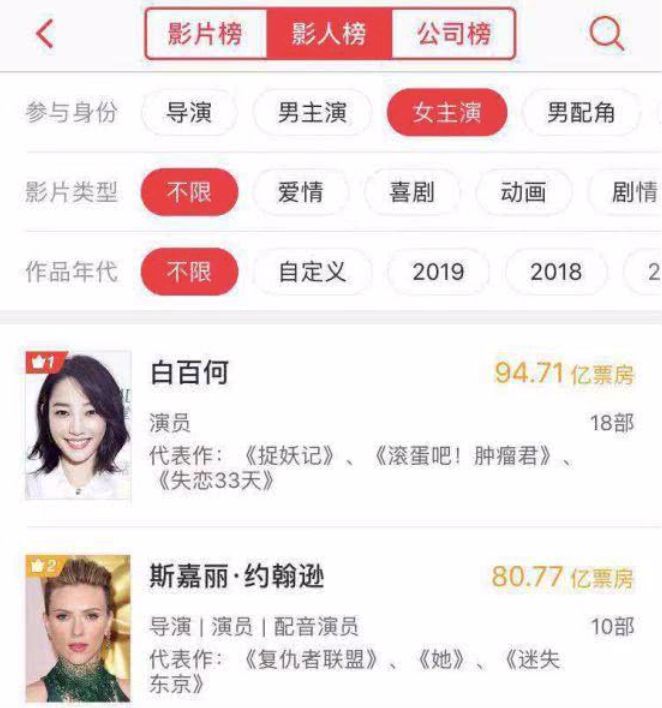Filter by 男配角 role
Screen dimensions: 662x708
coord(581,113)
